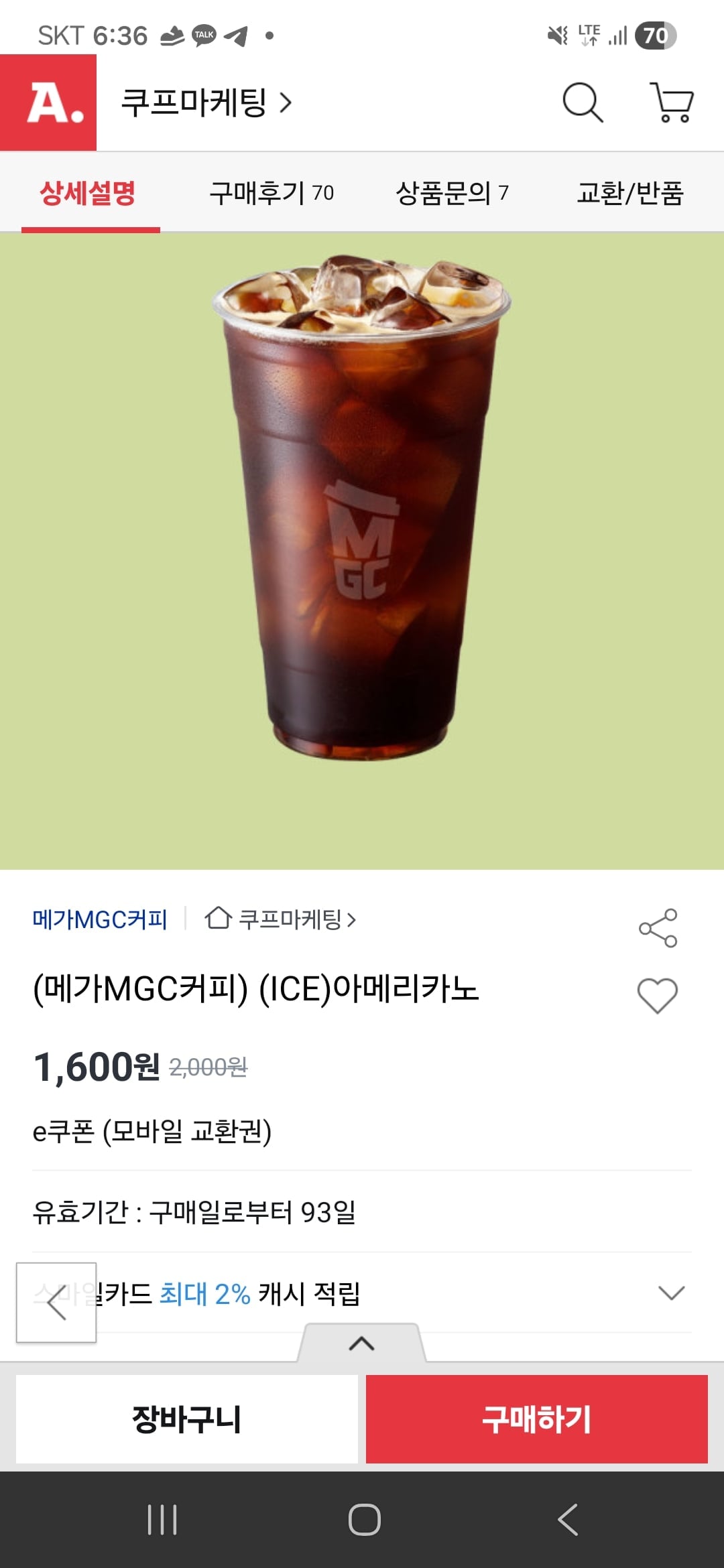Image resolution: width=724 pixels, height=1568 pixels.
Task: Switch to the 구매후기 70 tab
Action: 271,193
